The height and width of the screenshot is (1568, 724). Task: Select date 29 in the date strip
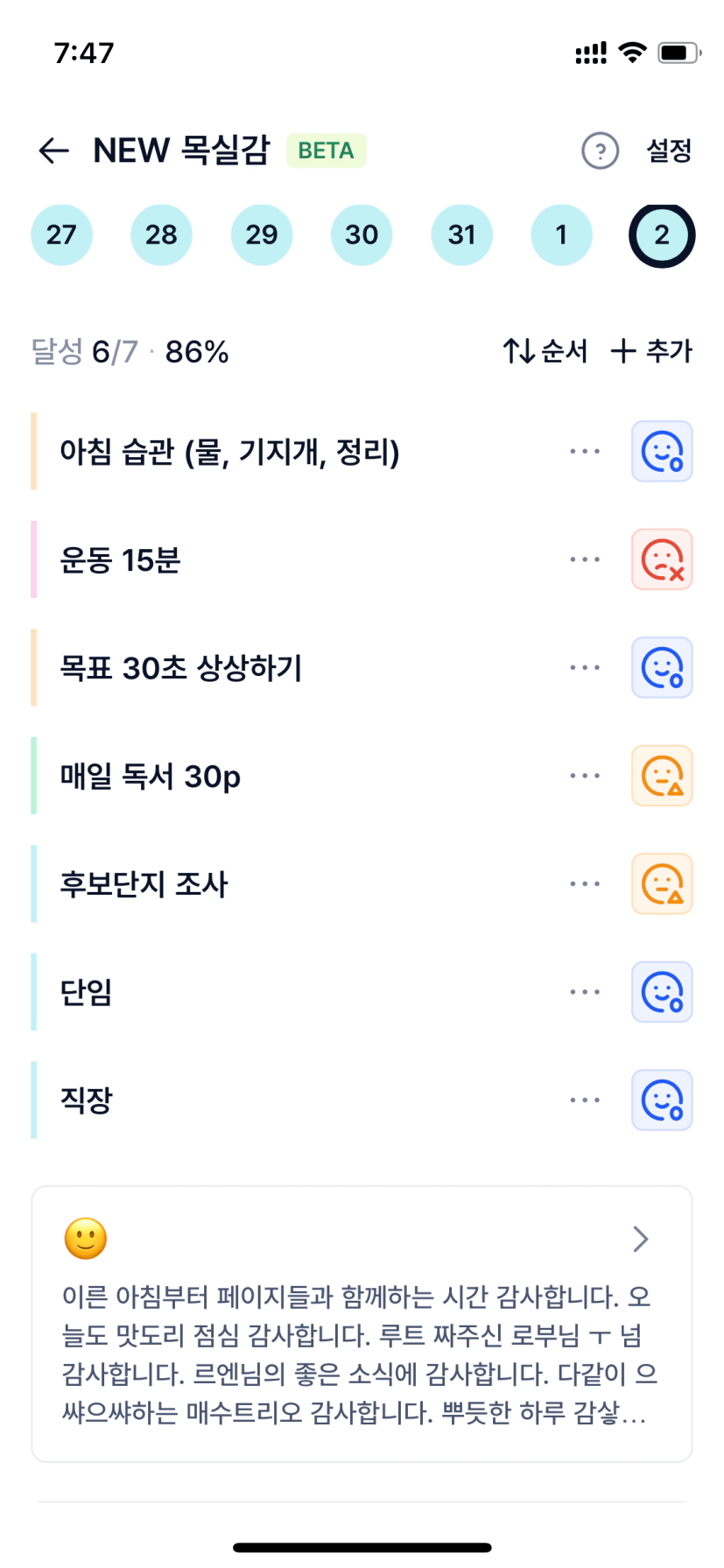pyautogui.click(x=262, y=235)
